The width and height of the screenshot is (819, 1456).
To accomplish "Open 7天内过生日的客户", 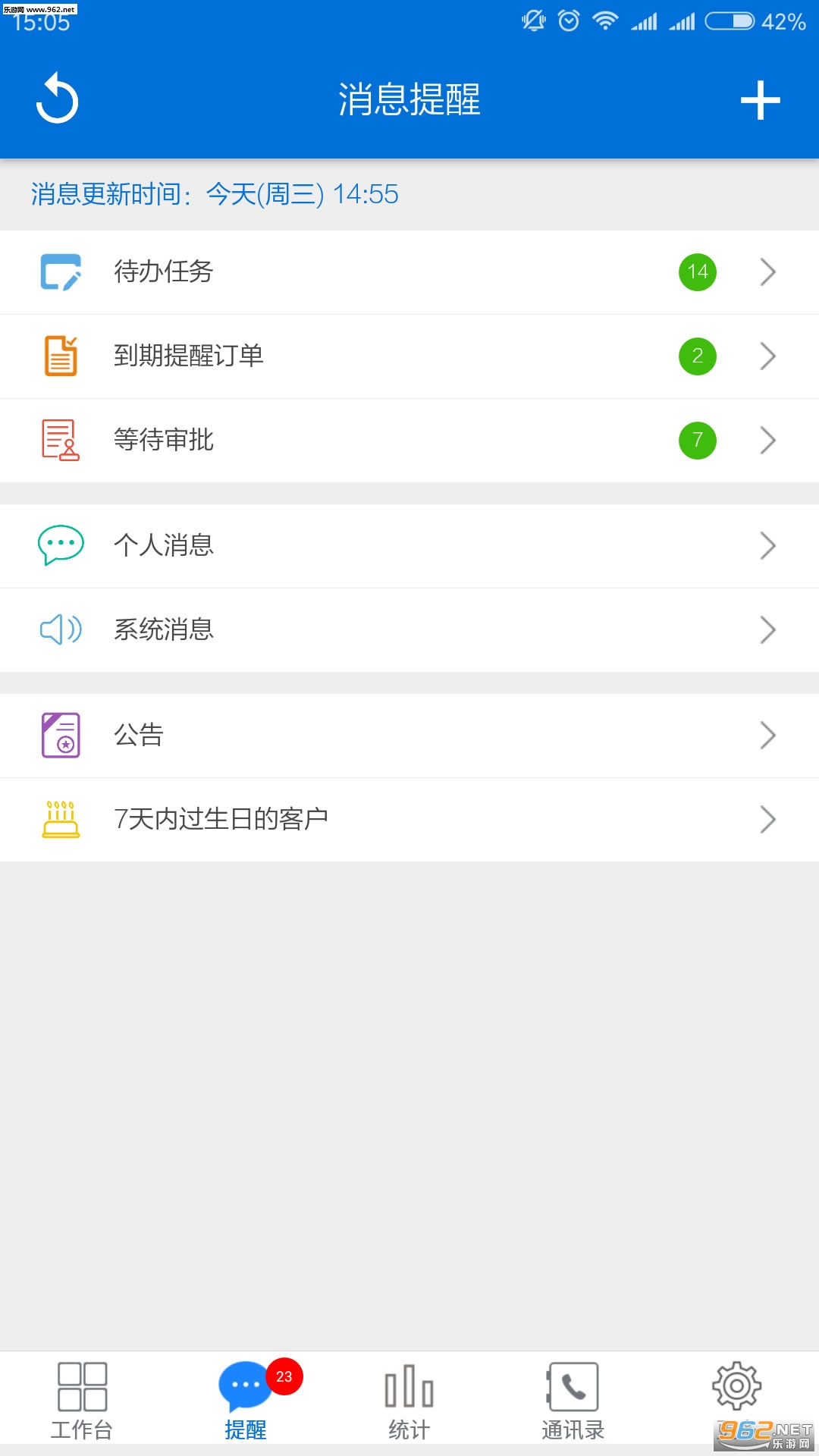I will tap(409, 820).
